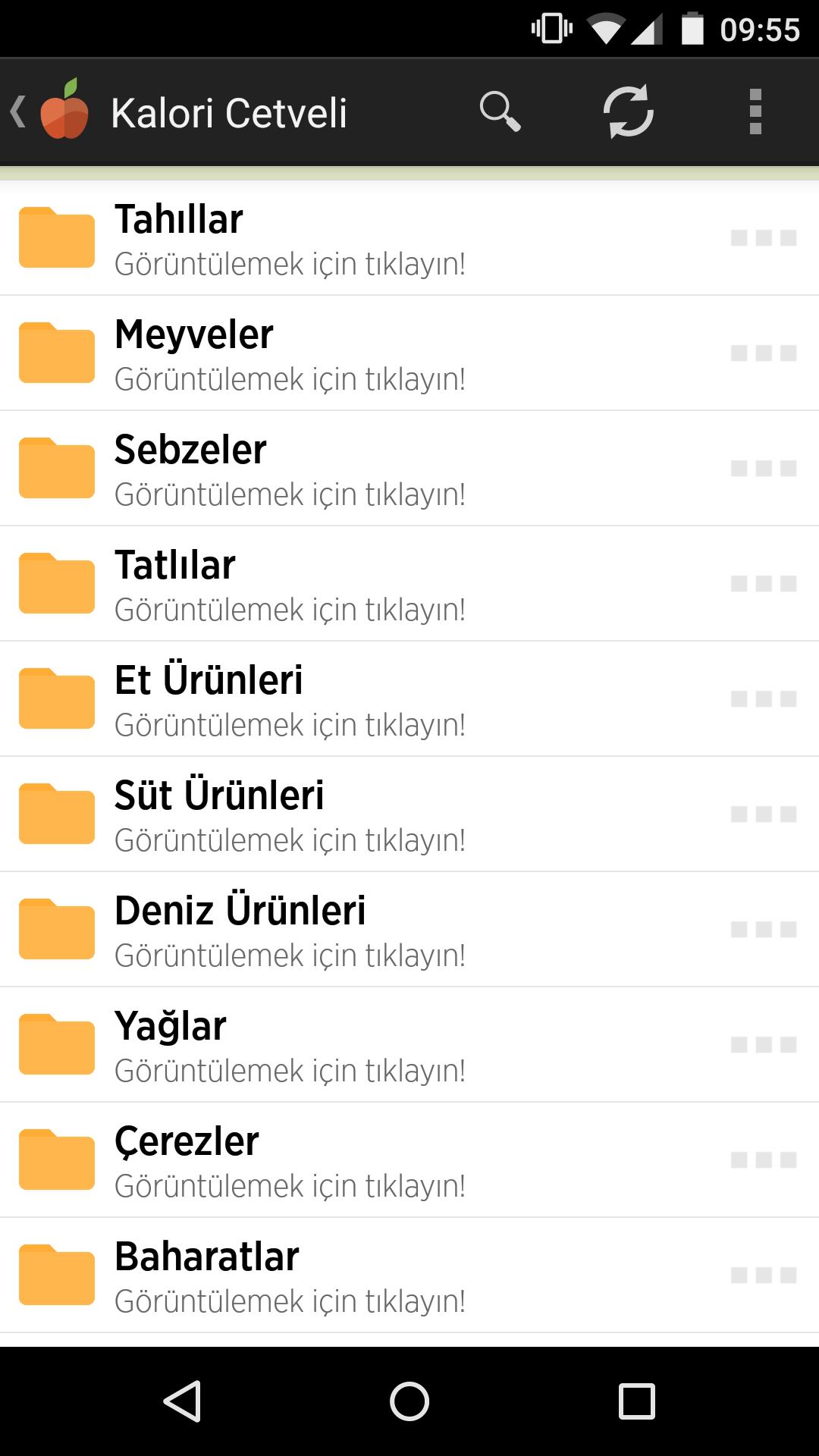Open the search icon in the app bar

click(500, 112)
